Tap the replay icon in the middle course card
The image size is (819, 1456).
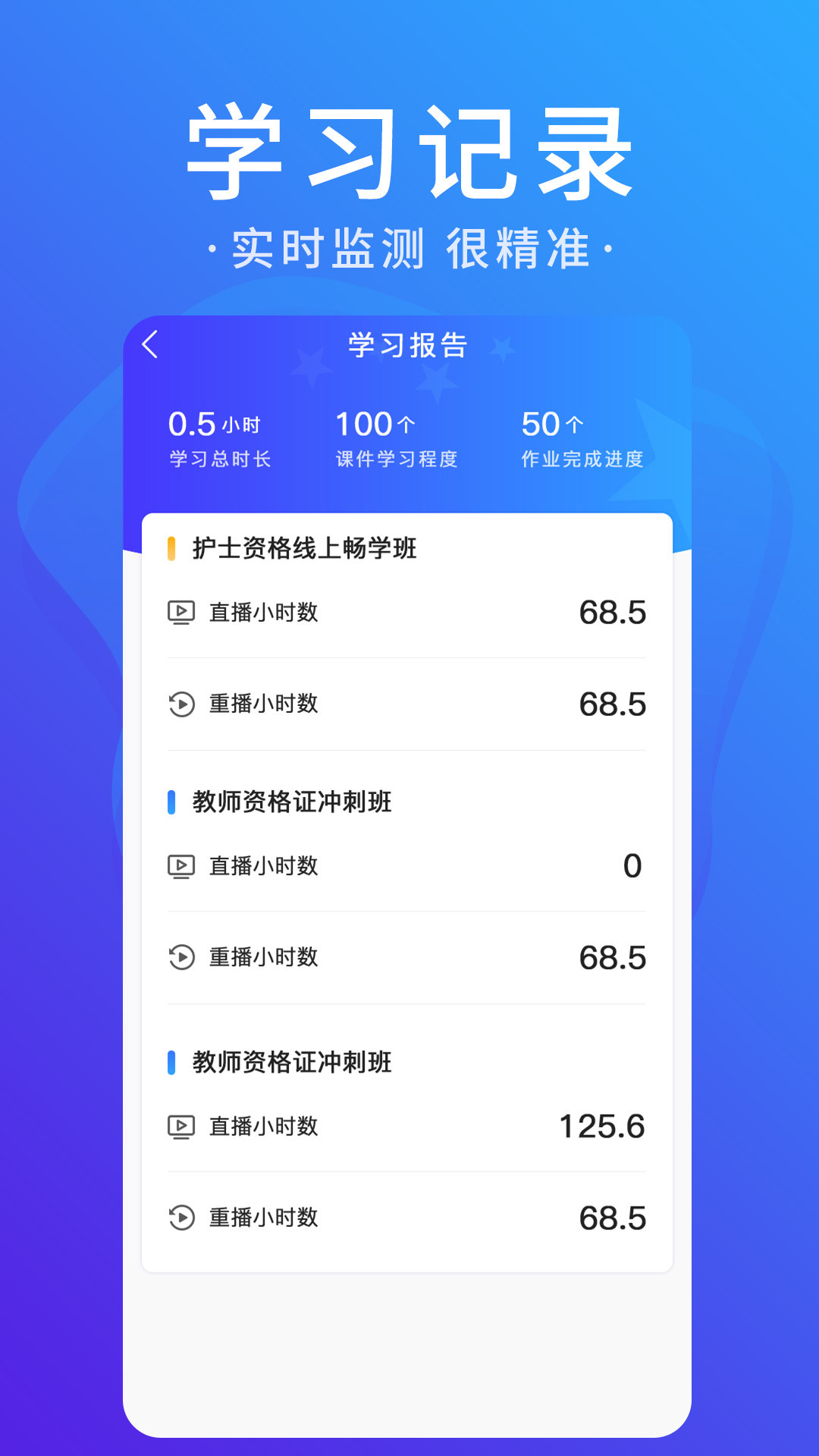[180, 958]
